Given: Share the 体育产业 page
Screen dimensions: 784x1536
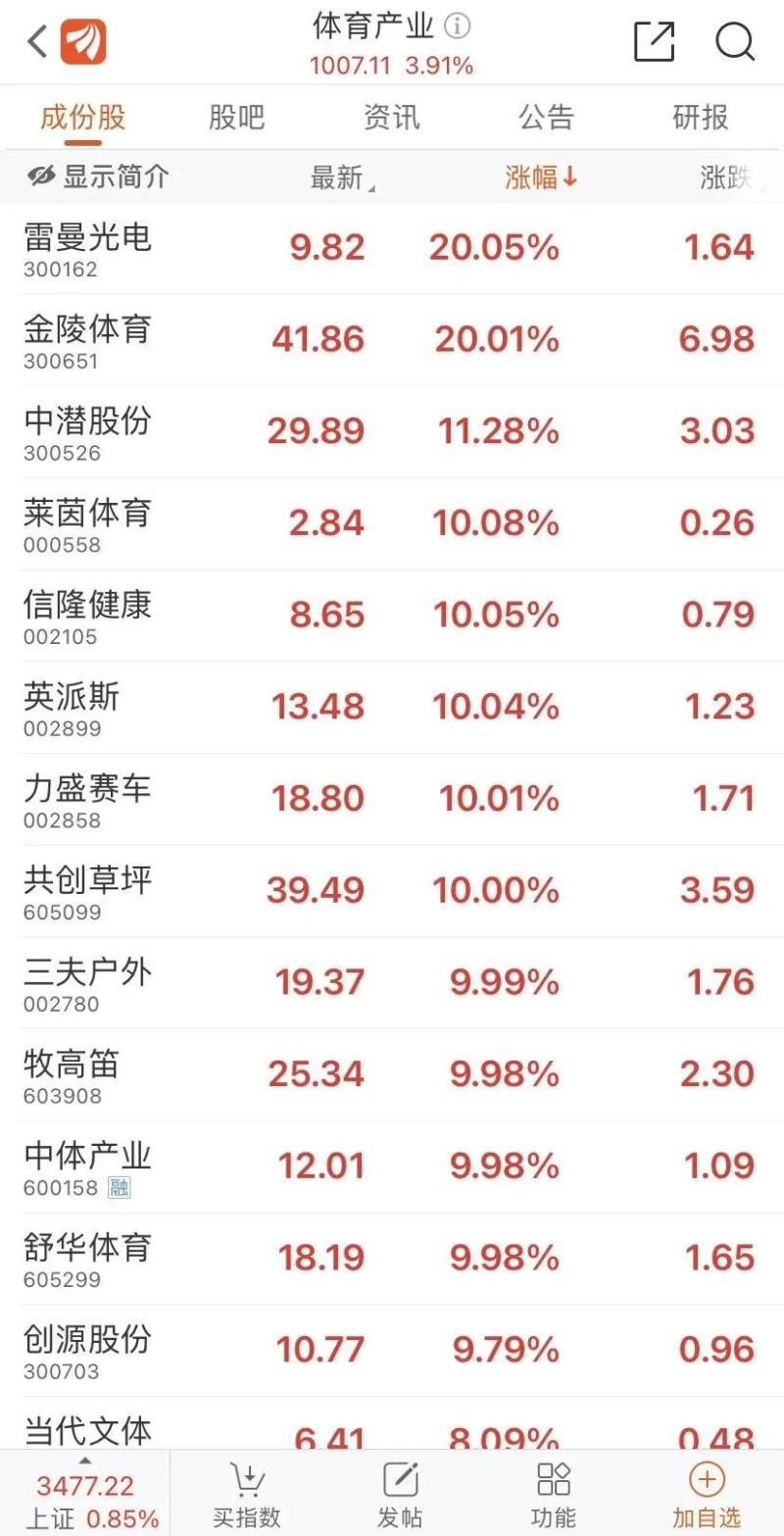Looking at the screenshot, I should tap(655, 41).
